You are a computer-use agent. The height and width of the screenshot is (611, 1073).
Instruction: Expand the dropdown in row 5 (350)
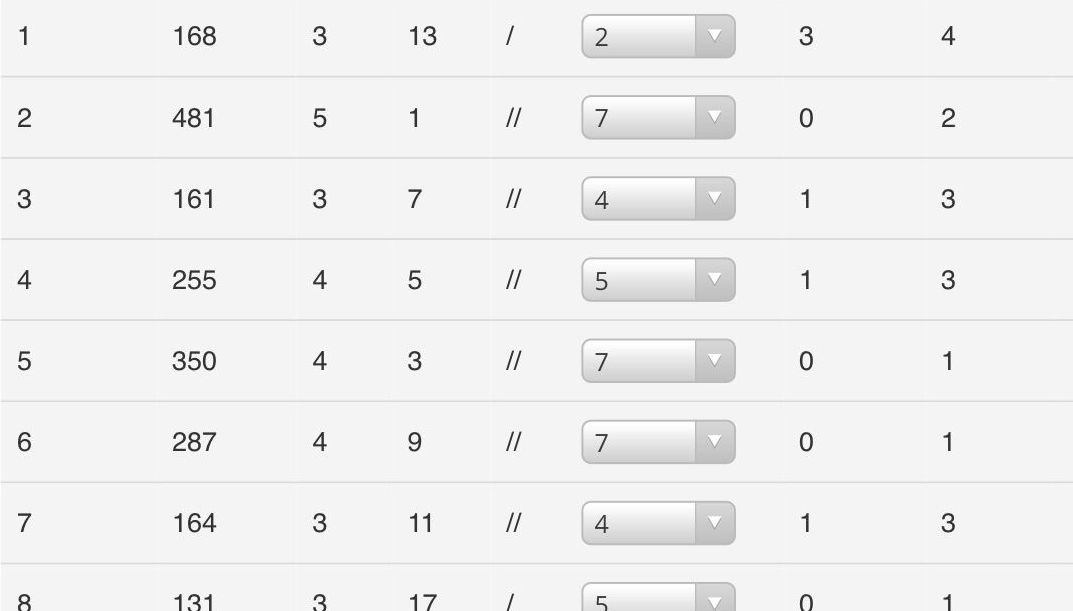[x=658, y=361]
